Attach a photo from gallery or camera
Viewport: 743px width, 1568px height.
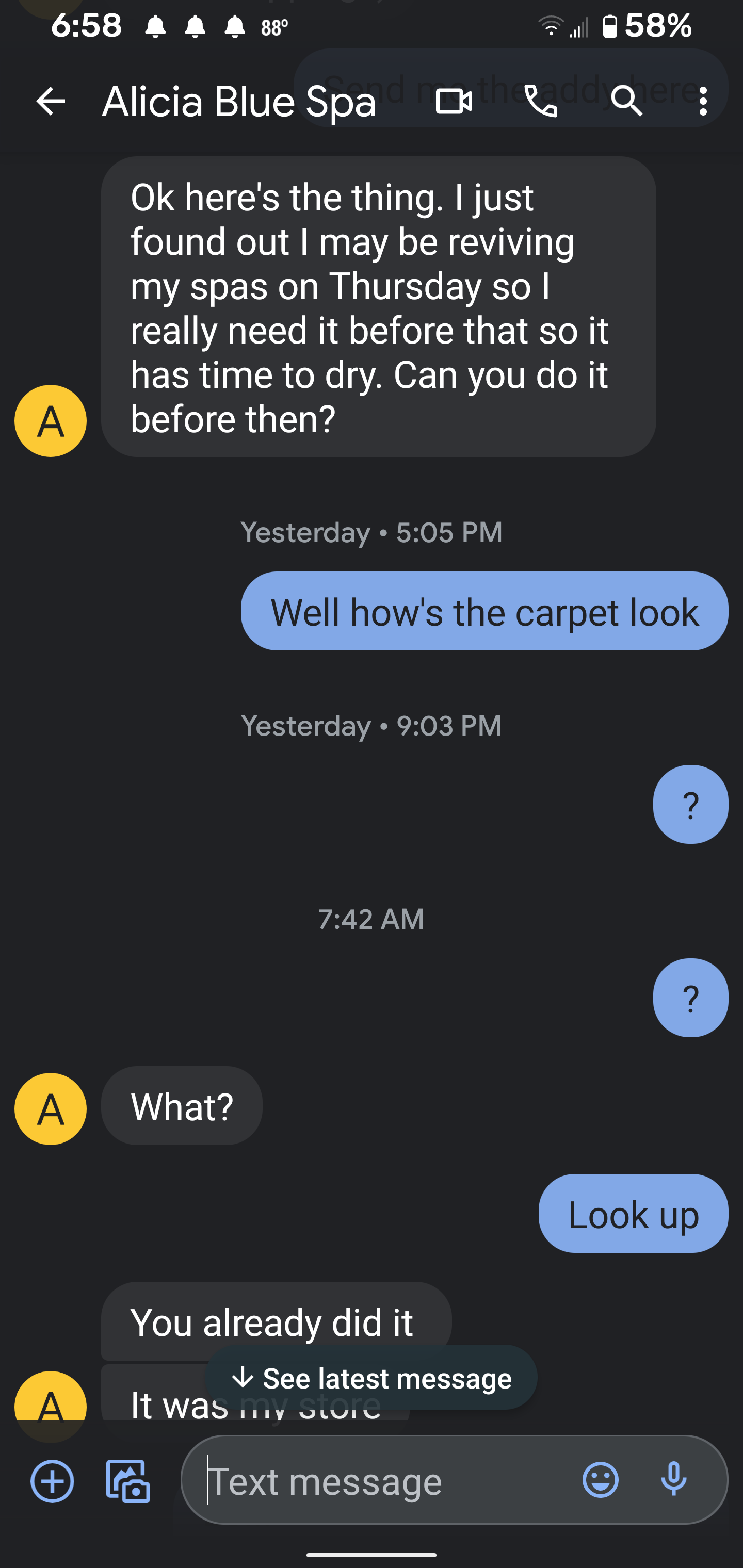pos(128,1480)
